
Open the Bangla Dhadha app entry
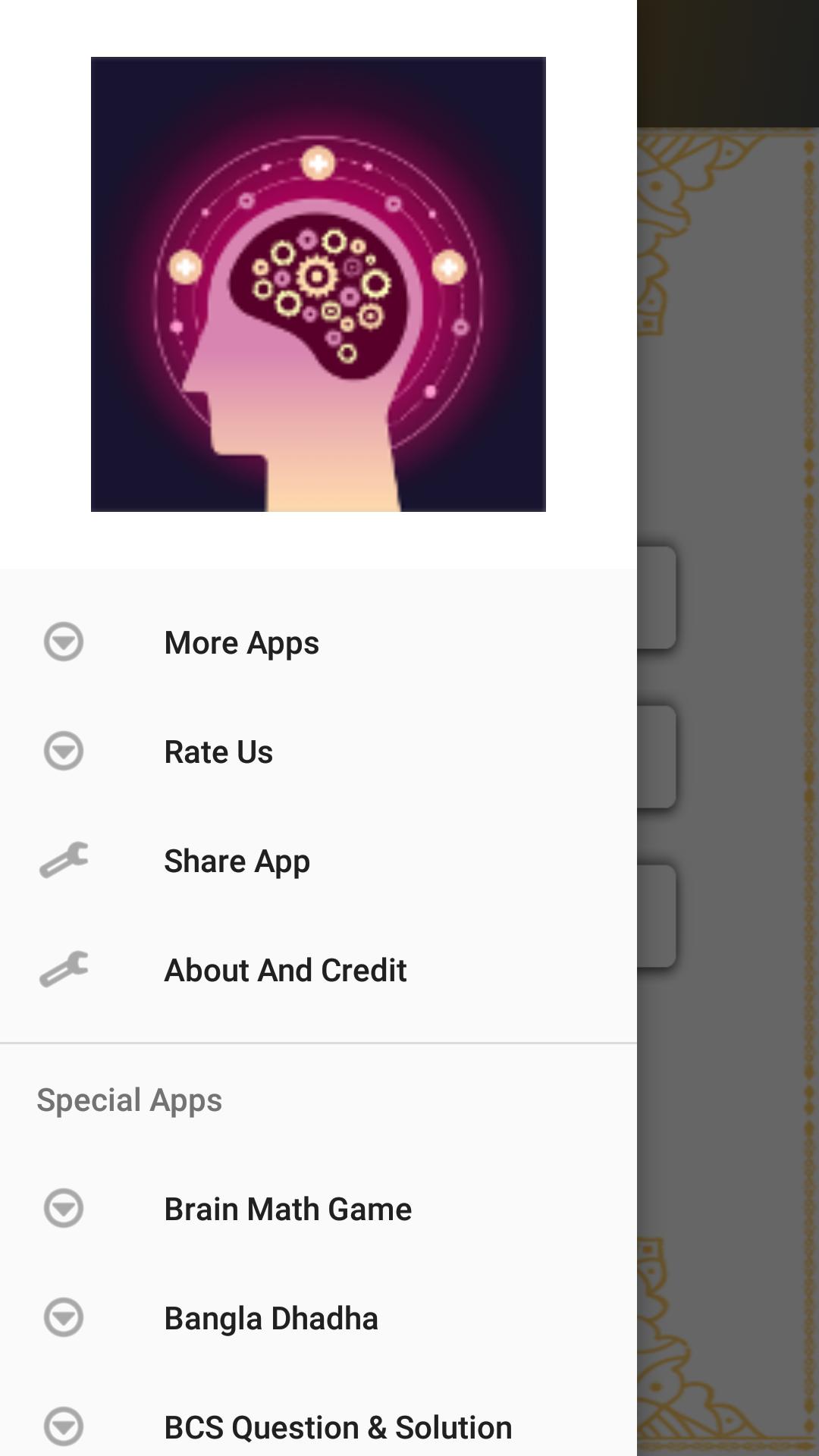pyautogui.click(x=271, y=1319)
